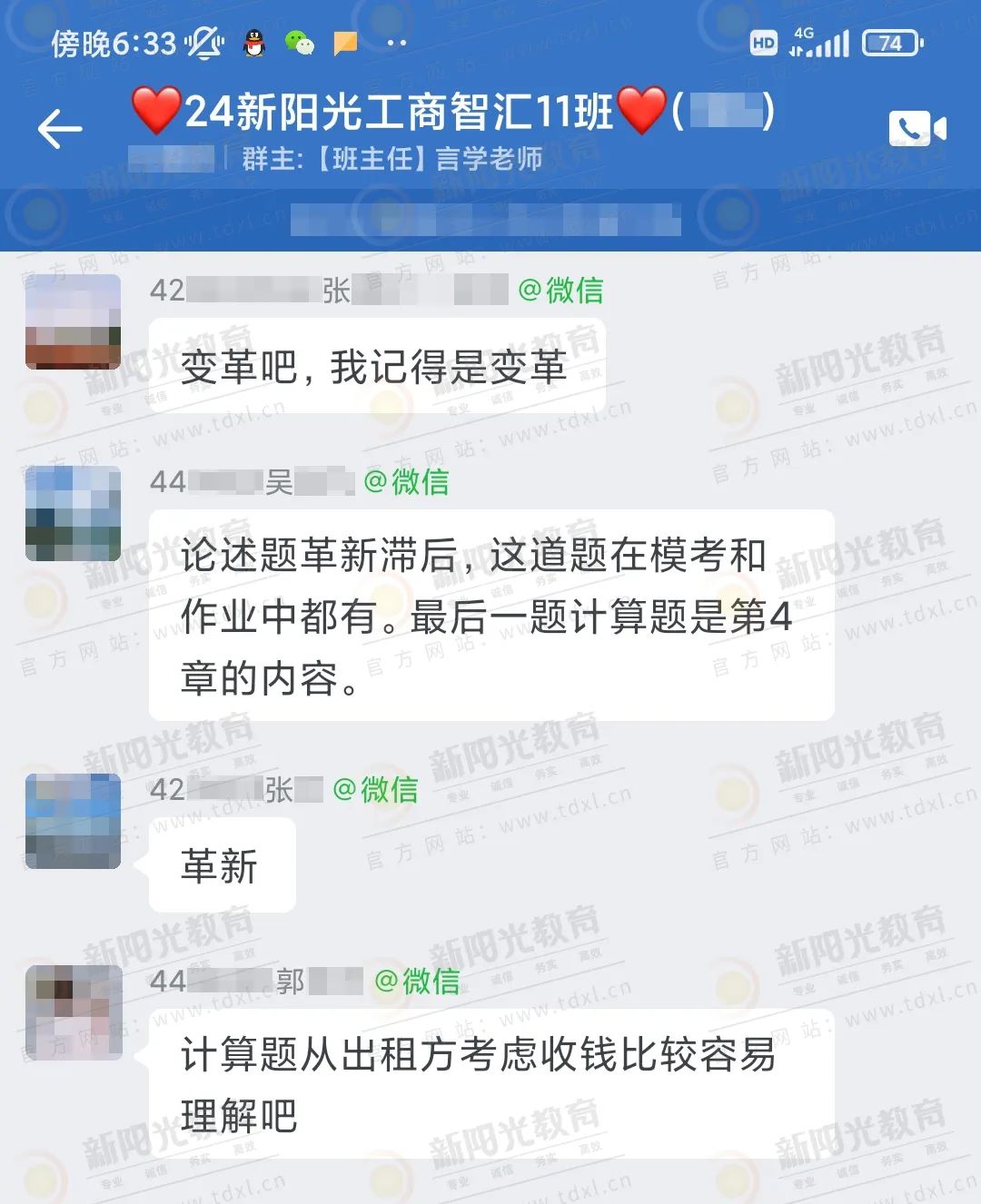
Task: View profile of sender who wrote 革新
Action: (73, 821)
